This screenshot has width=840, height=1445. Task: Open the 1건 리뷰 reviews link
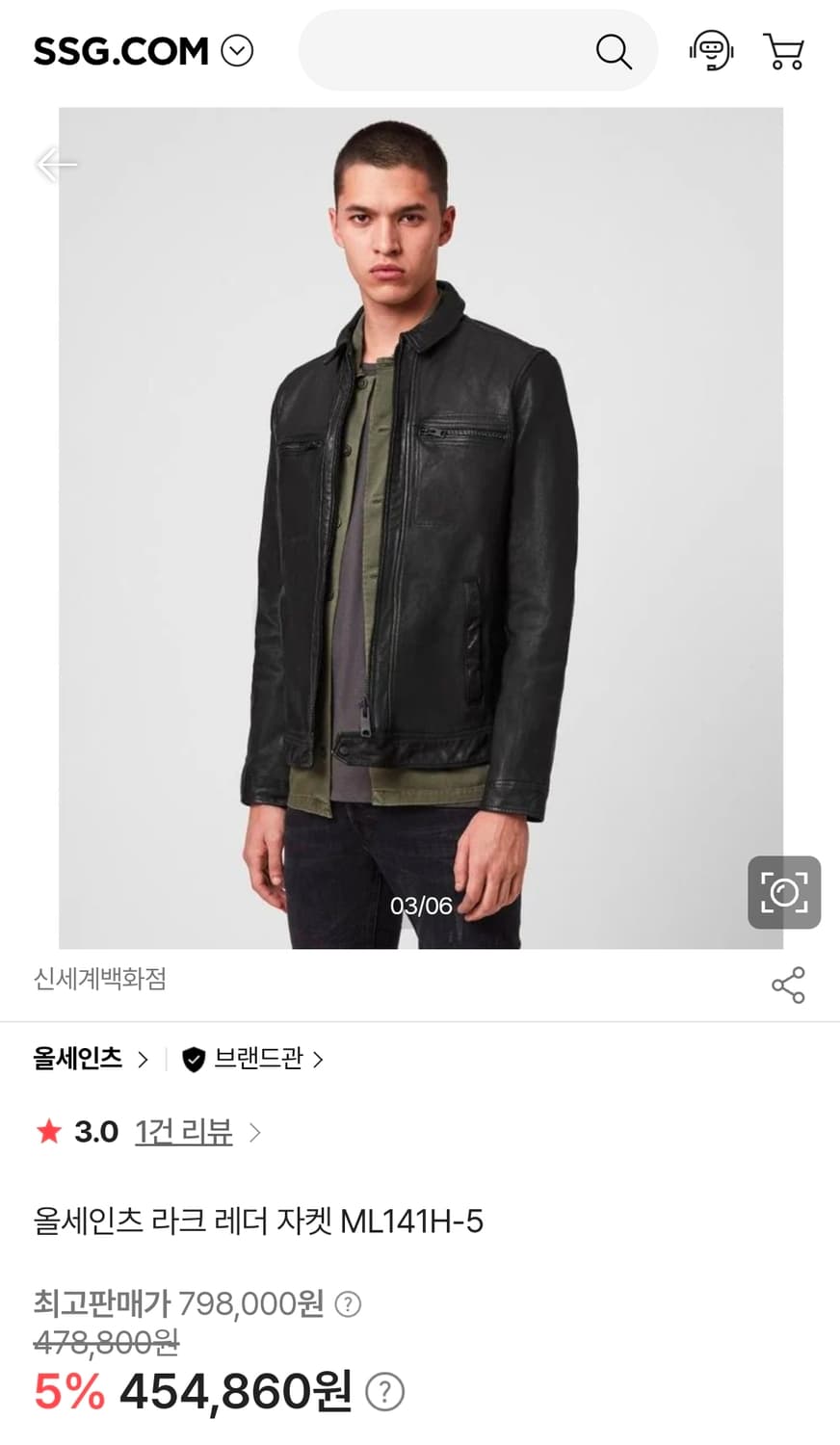tap(183, 1132)
